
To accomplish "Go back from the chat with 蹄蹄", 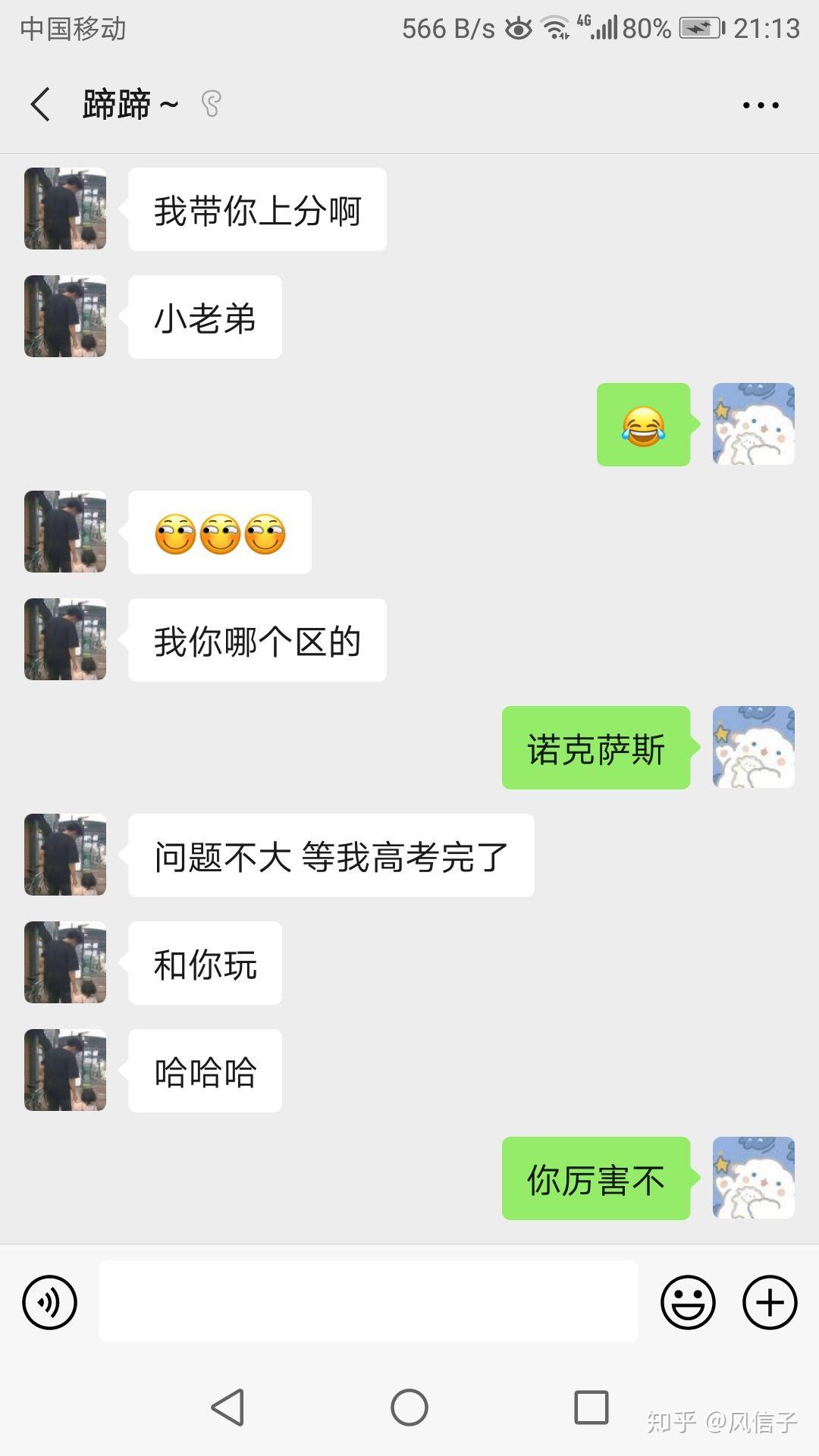I will [41, 105].
